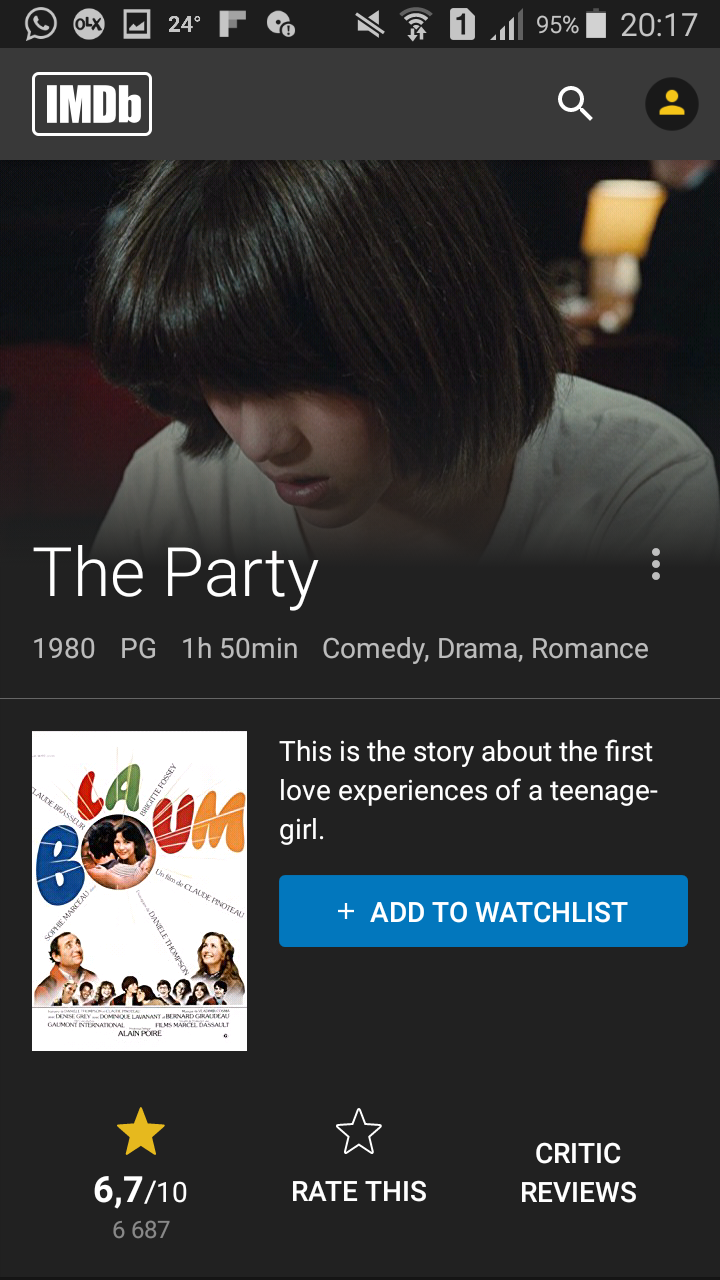Tap the IMDb home logo
Screen dimensions: 720x1280
click(x=92, y=104)
